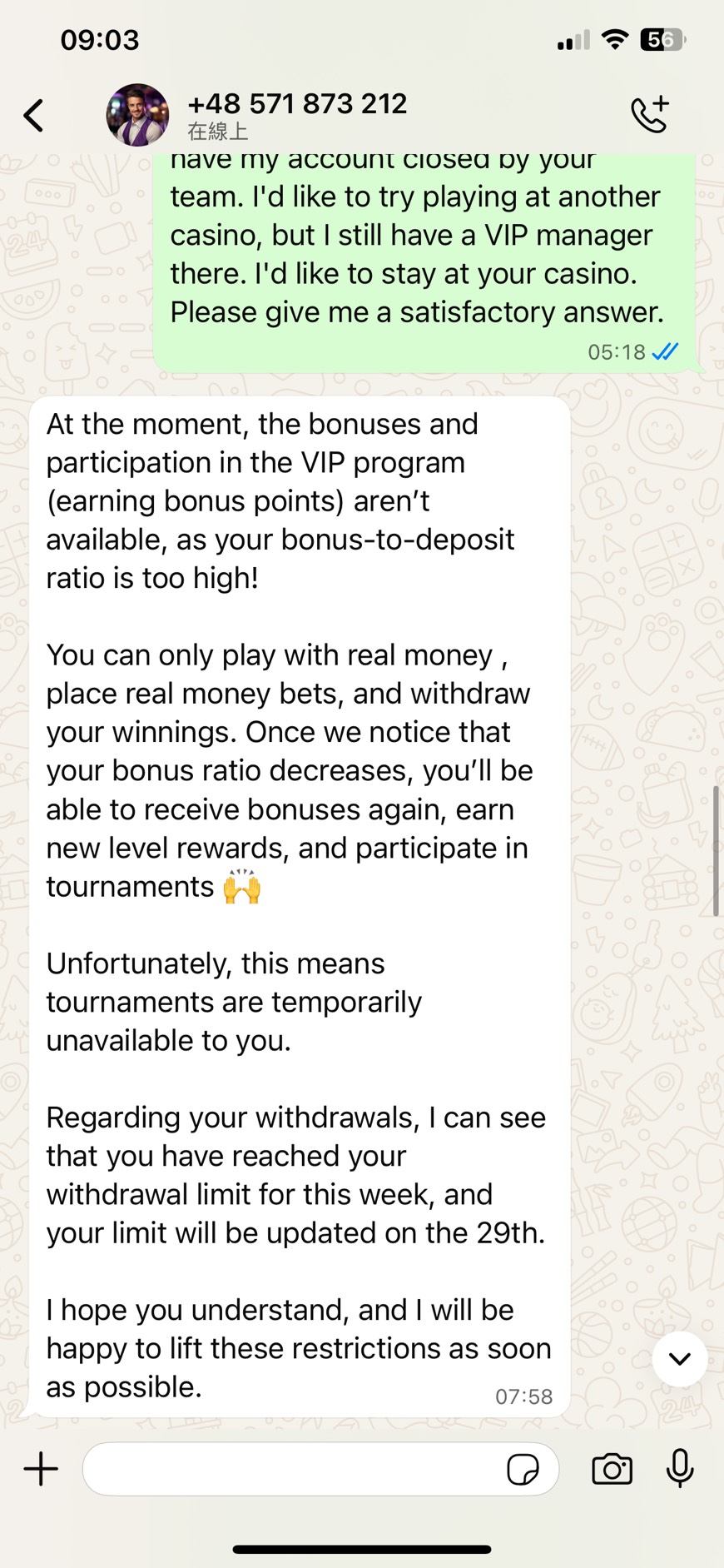Open the attachment plus menu
Viewport: 724px width, 1568px height.
41,1468
